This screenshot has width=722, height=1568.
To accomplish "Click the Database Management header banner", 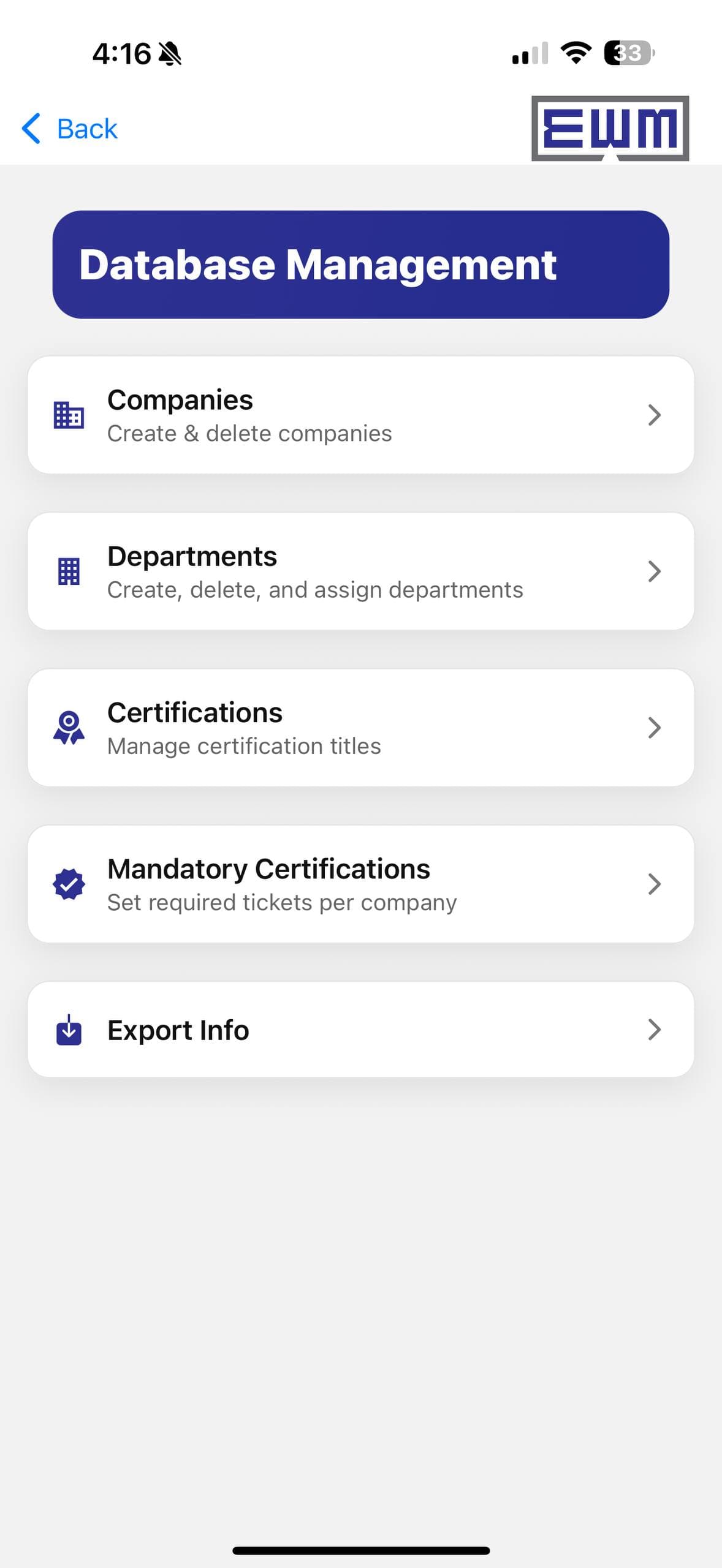I will (361, 263).
